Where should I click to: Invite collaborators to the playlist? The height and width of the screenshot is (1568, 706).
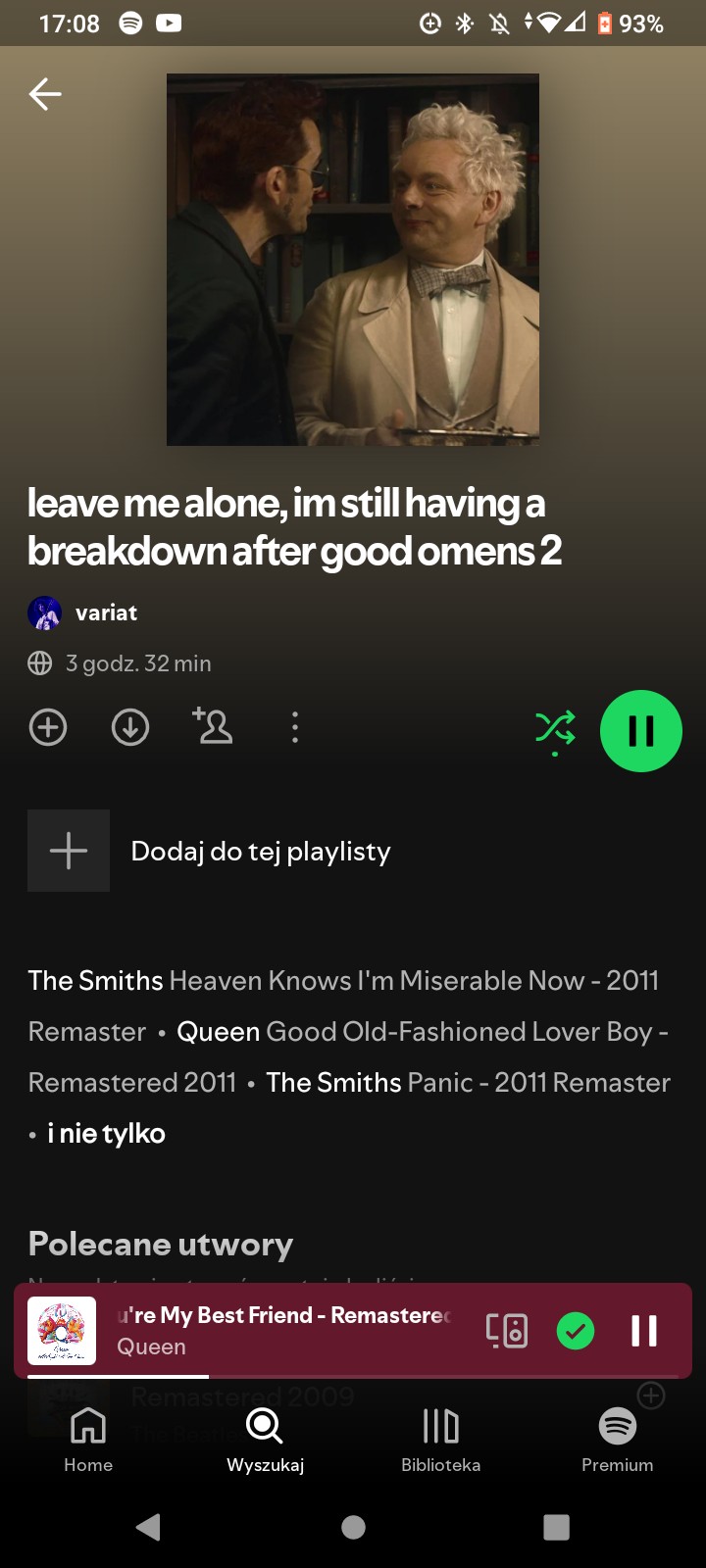(x=213, y=726)
